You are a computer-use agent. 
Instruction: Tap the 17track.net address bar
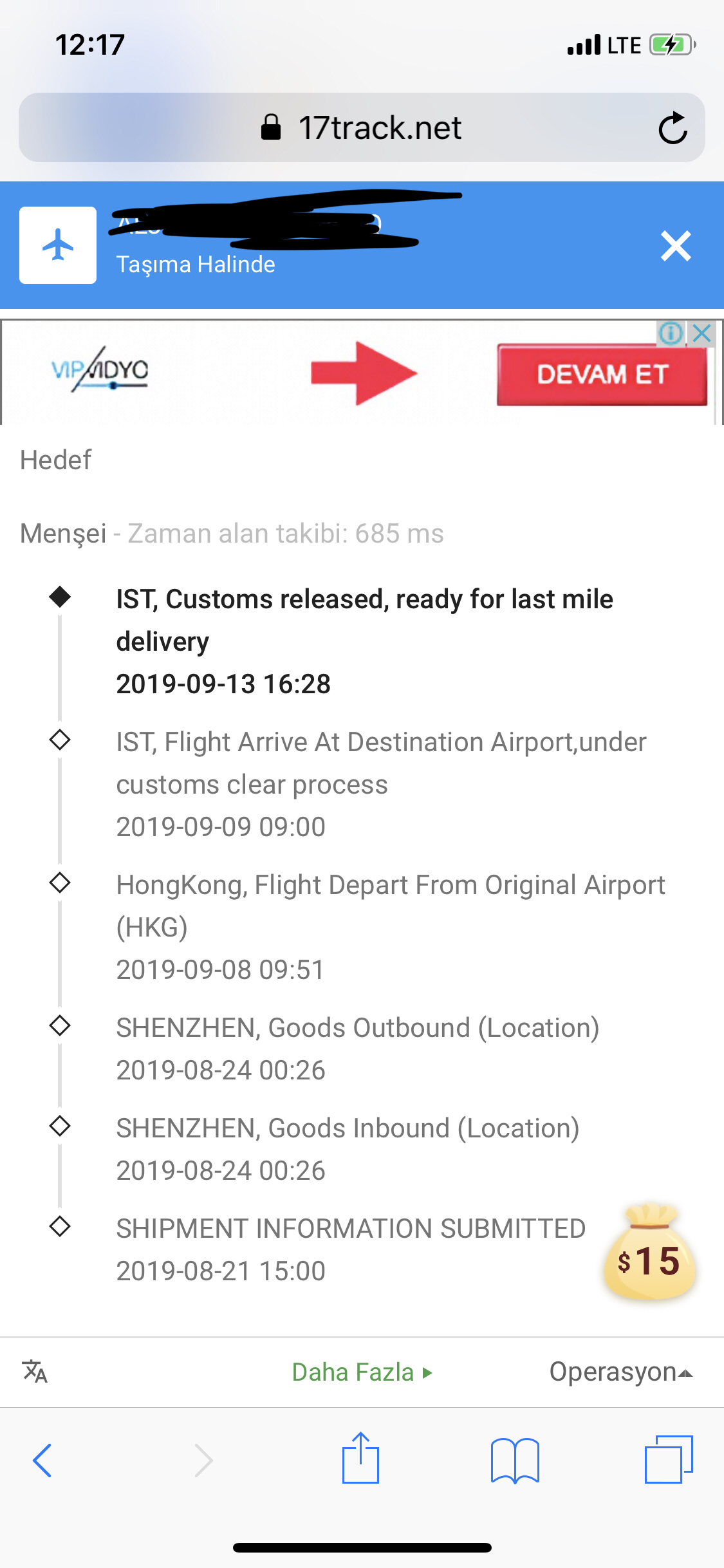click(362, 127)
